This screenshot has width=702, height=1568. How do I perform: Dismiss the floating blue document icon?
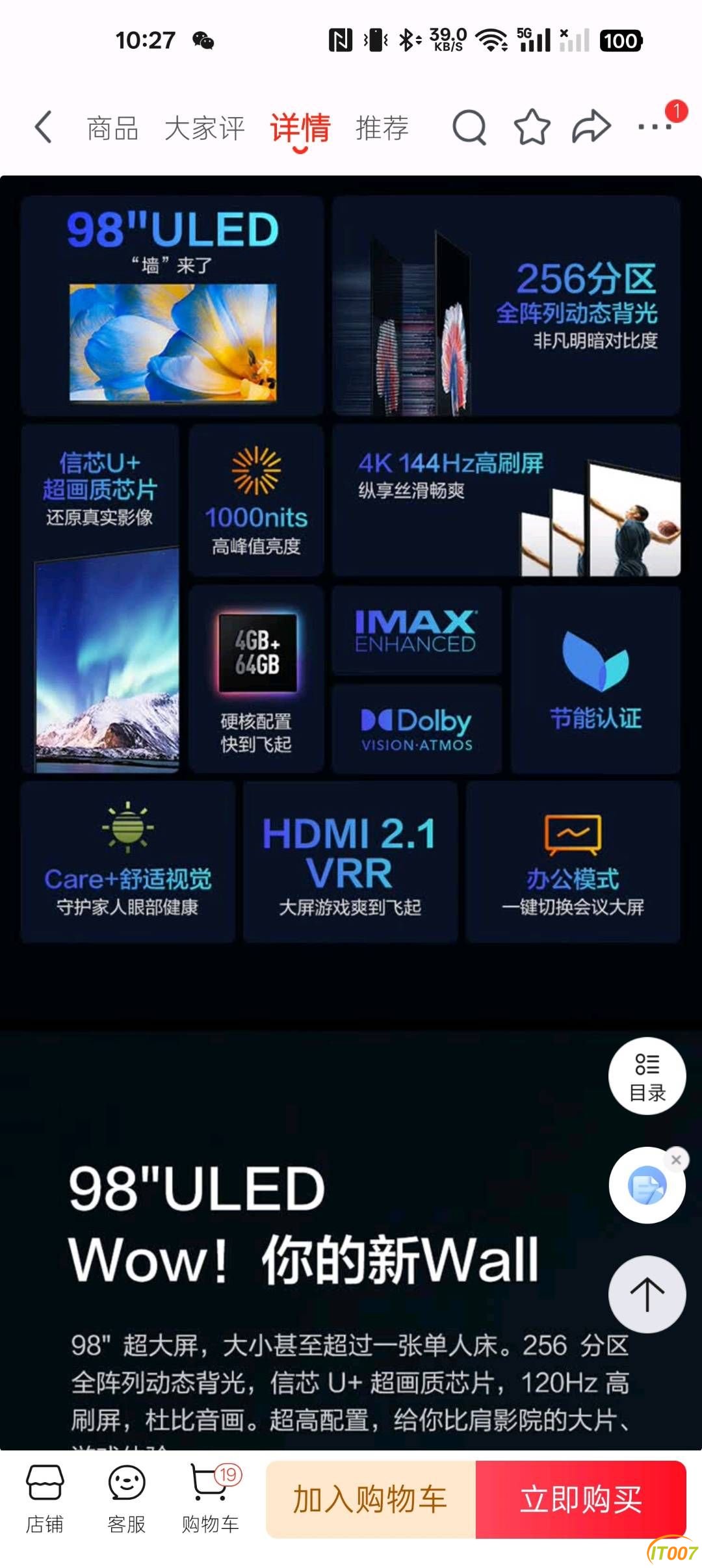676,1160
